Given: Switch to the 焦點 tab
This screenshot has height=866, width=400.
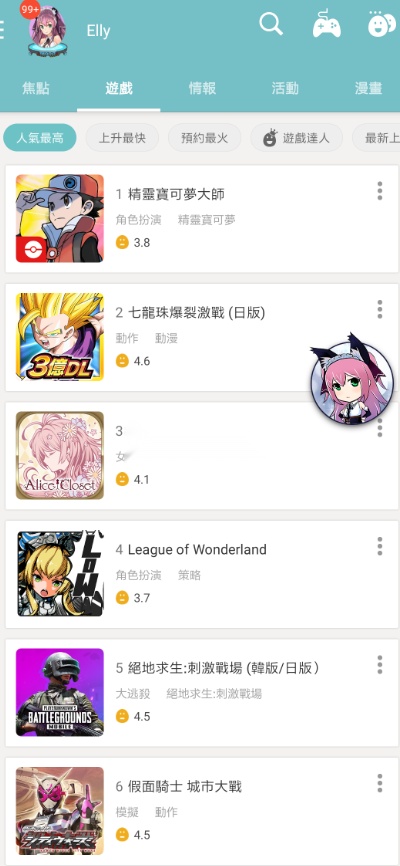Looking at the screenshot, I should [x=35, y=88].
